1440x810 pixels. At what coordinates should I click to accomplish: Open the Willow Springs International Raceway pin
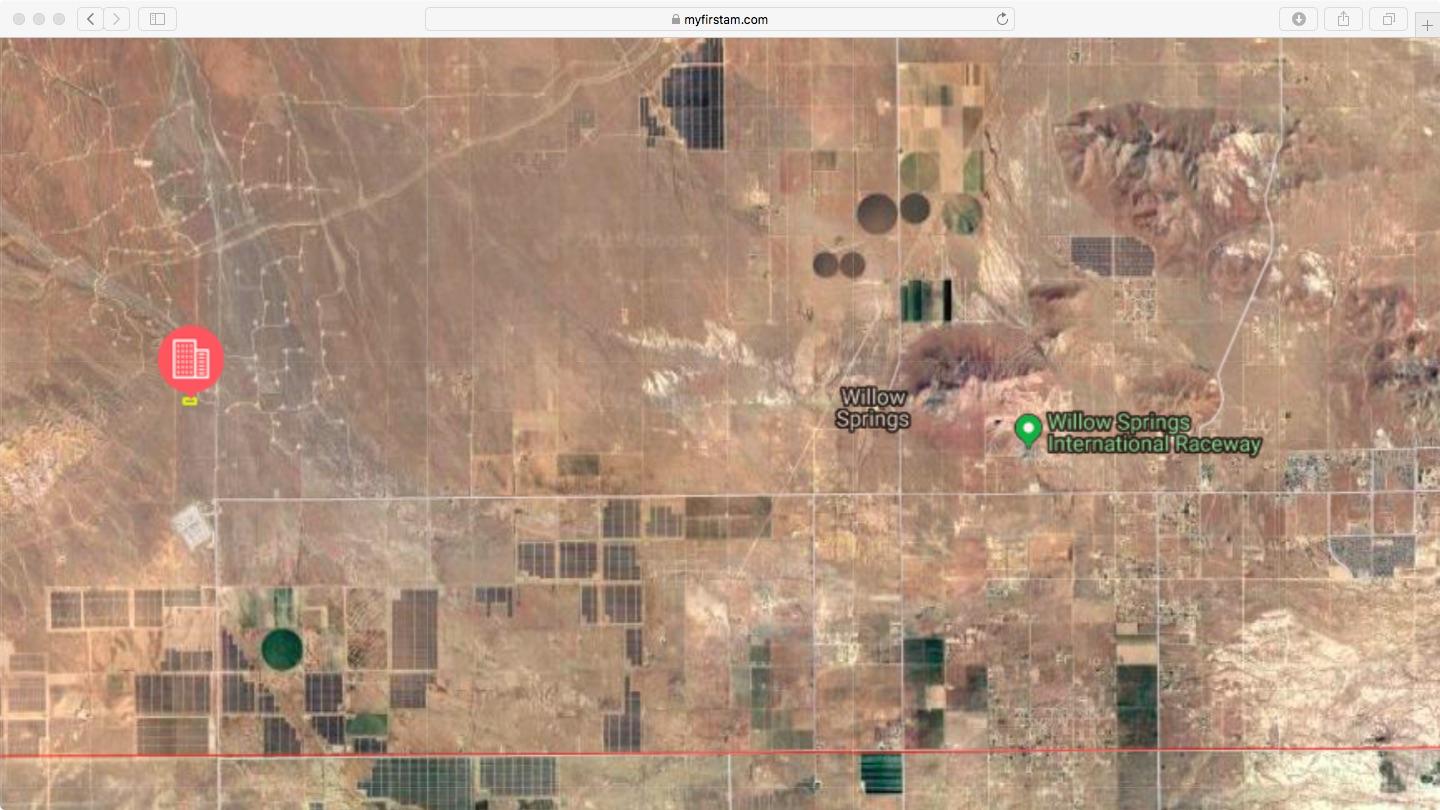point(1028,430)
